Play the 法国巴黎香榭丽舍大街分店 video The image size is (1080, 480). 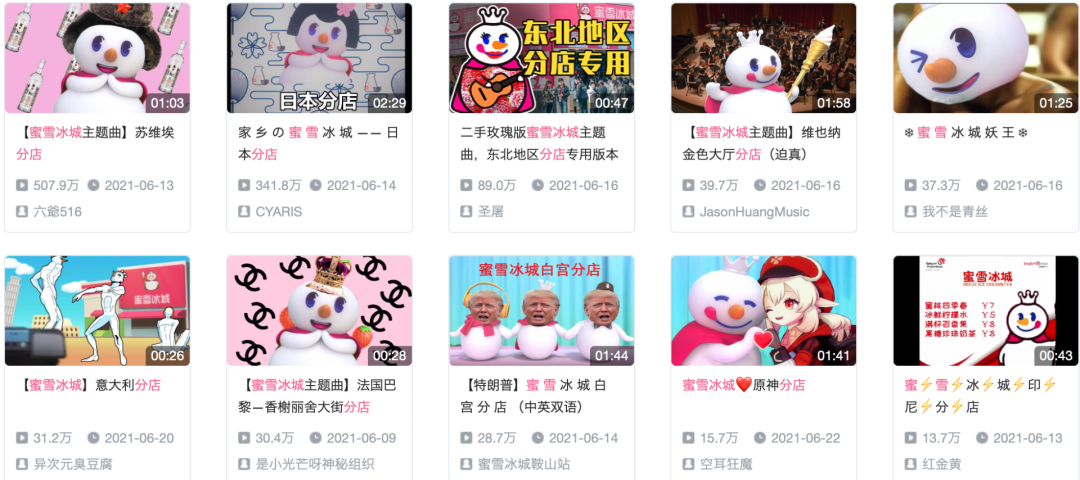click(x=319, y=310)
